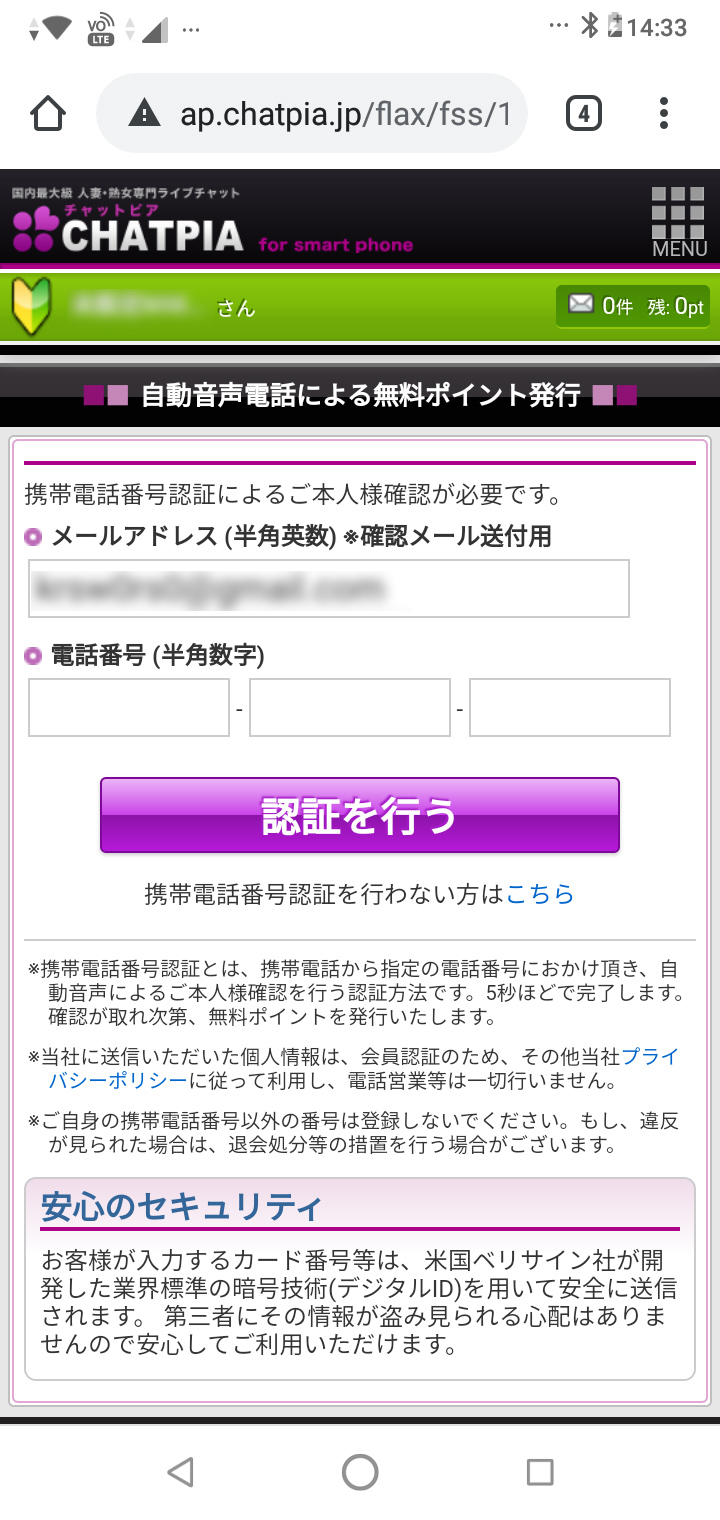Screen dimensions: 720x1520
Task: Open the recent apps view
Action: [540, 1471]
